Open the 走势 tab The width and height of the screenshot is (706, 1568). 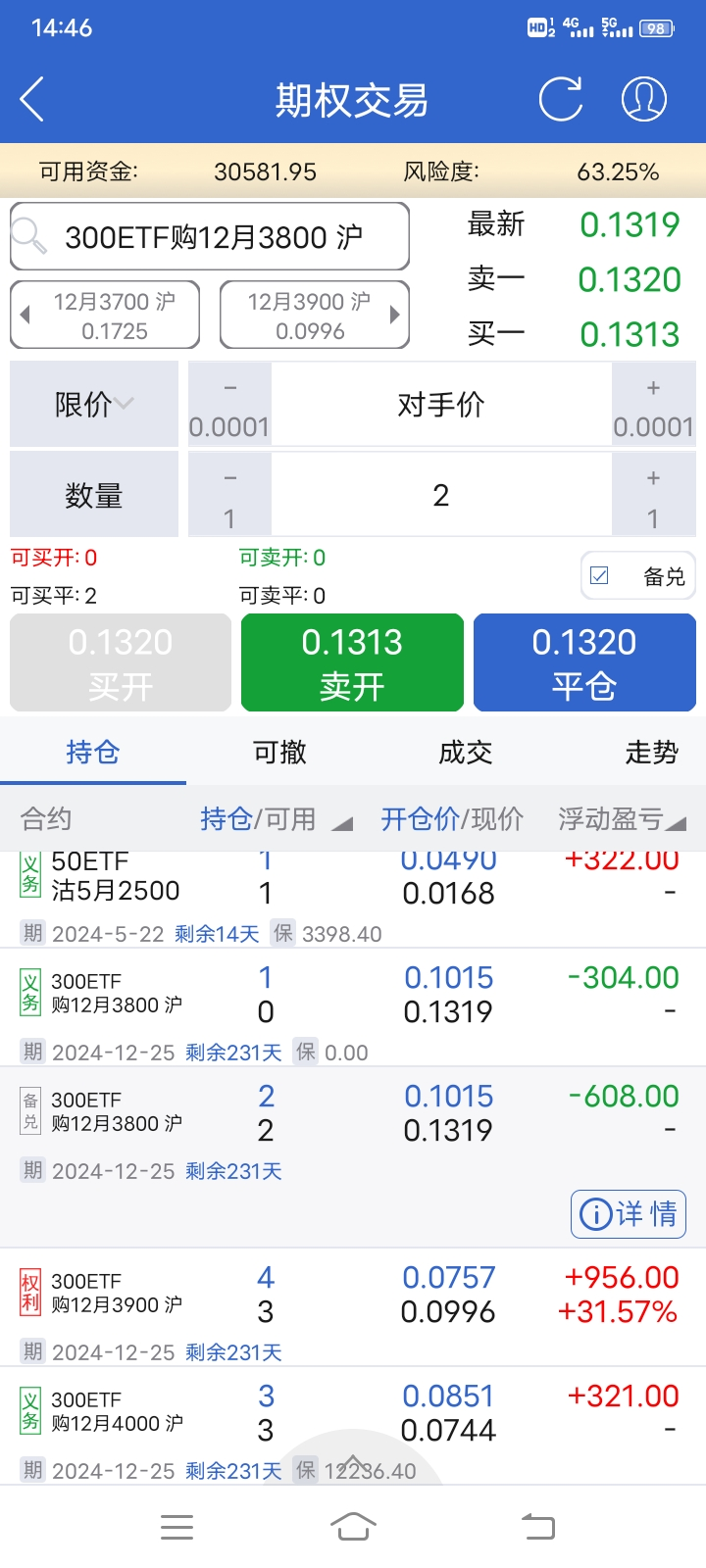pos(651,753)
